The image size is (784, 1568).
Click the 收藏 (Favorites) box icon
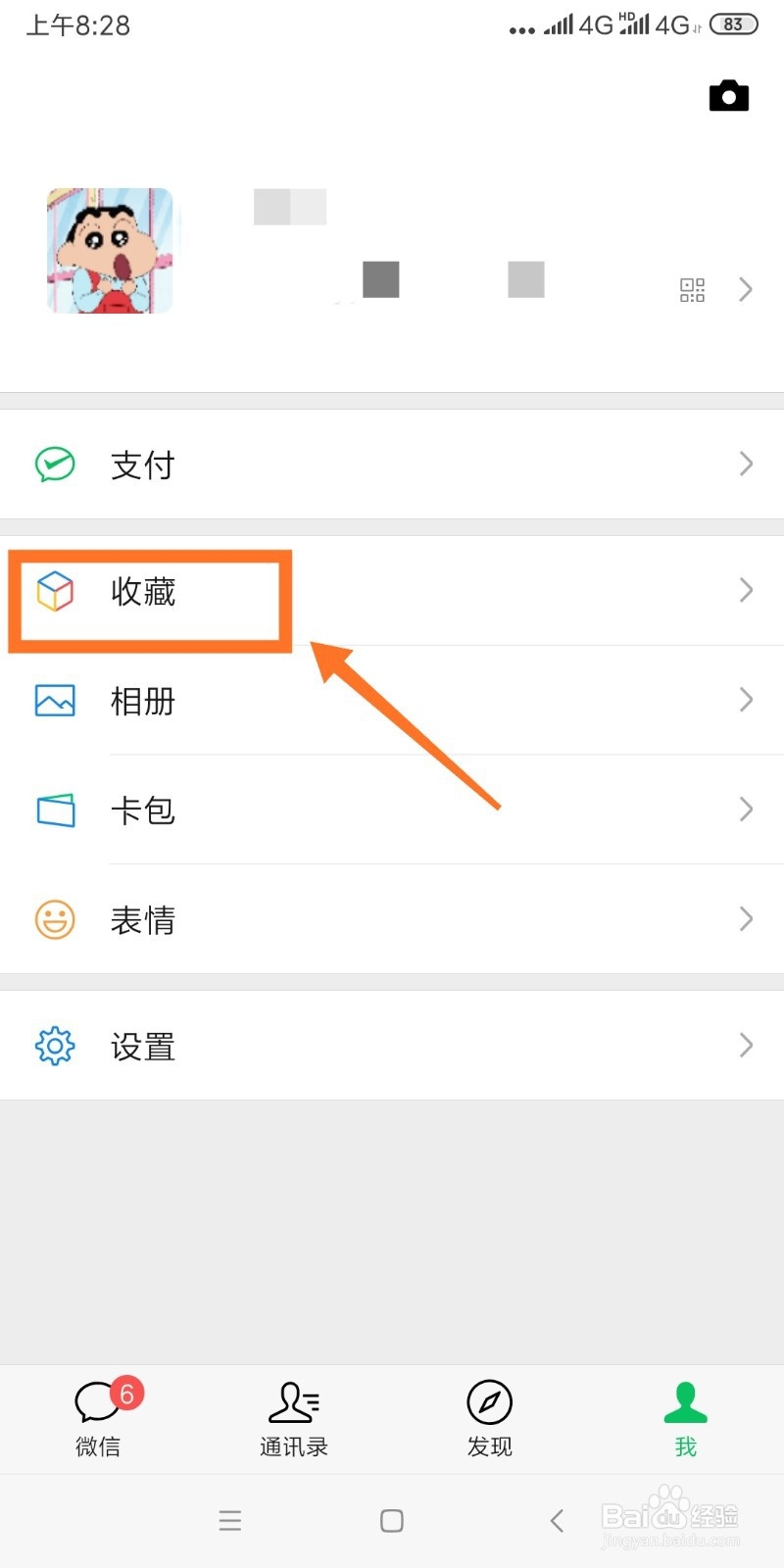tap(55, 591)
